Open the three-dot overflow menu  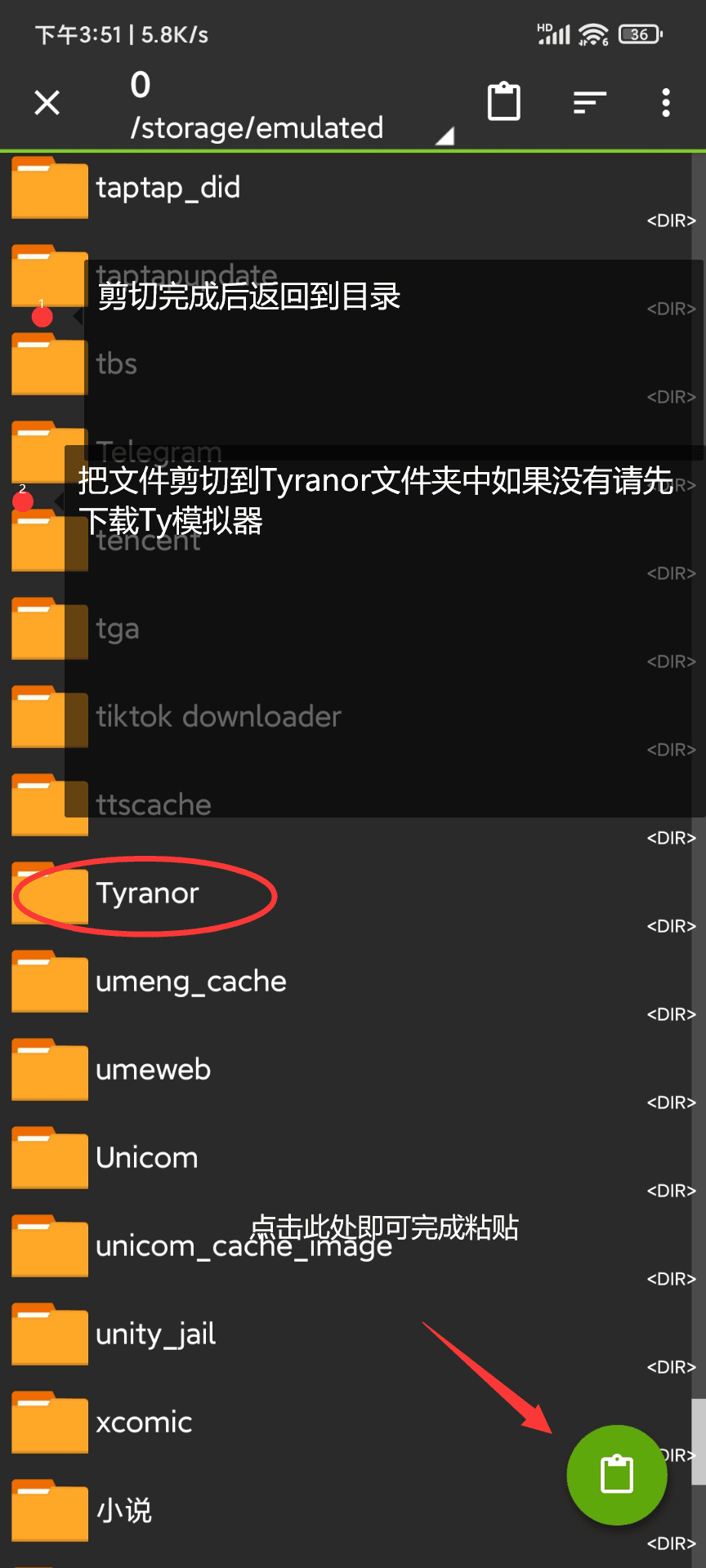click(666, 103)
